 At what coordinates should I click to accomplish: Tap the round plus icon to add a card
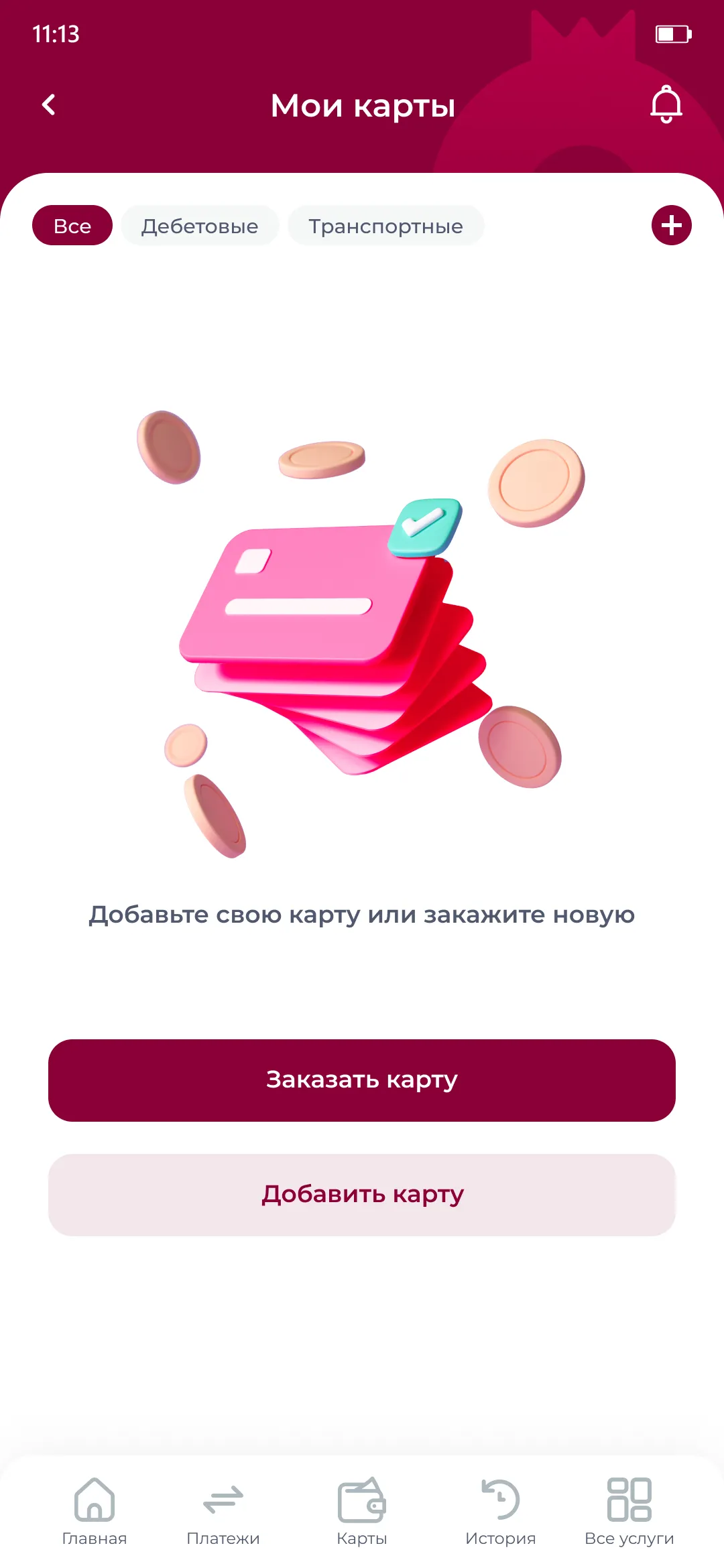671,225
